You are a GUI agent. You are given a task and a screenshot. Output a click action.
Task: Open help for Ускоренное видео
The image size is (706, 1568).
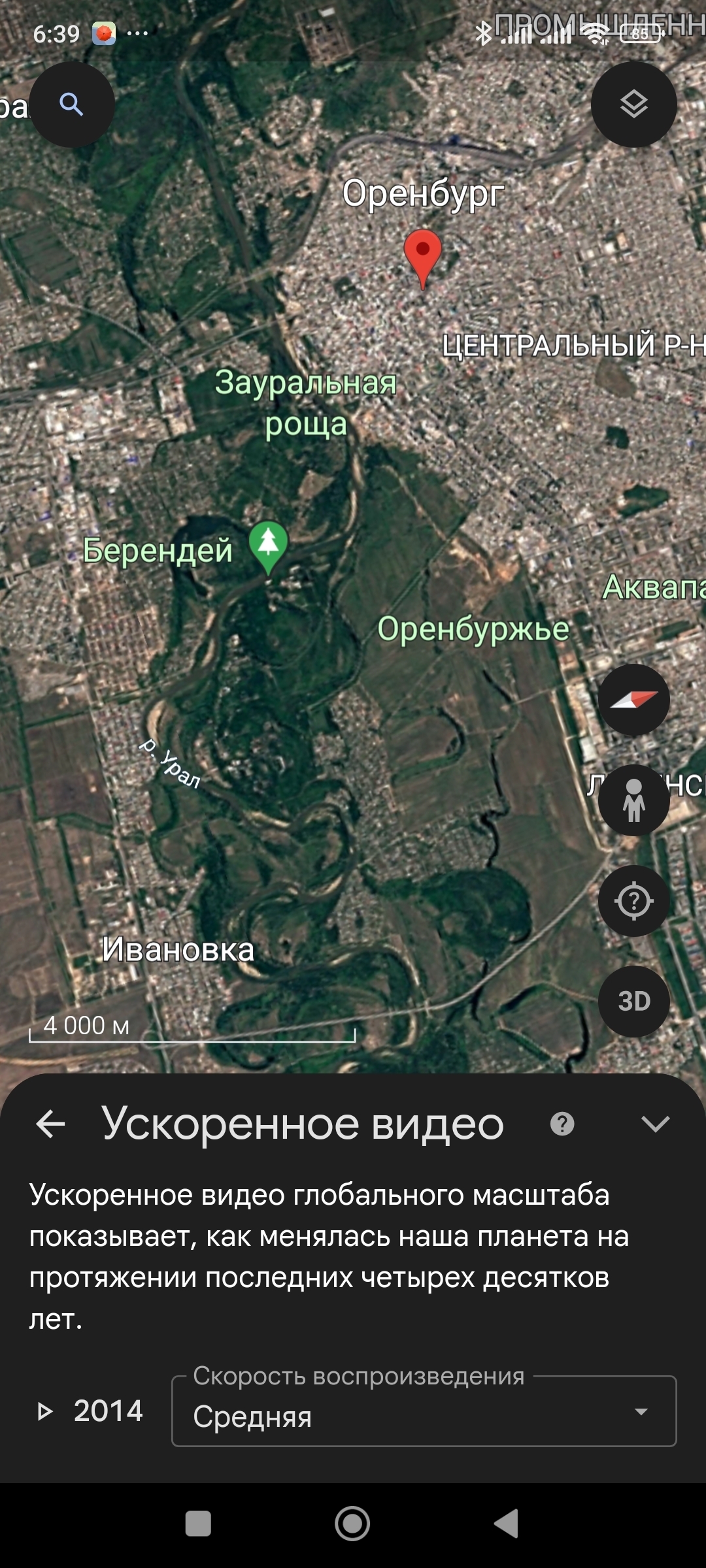pyautogui.click(x=562, y=1124)
